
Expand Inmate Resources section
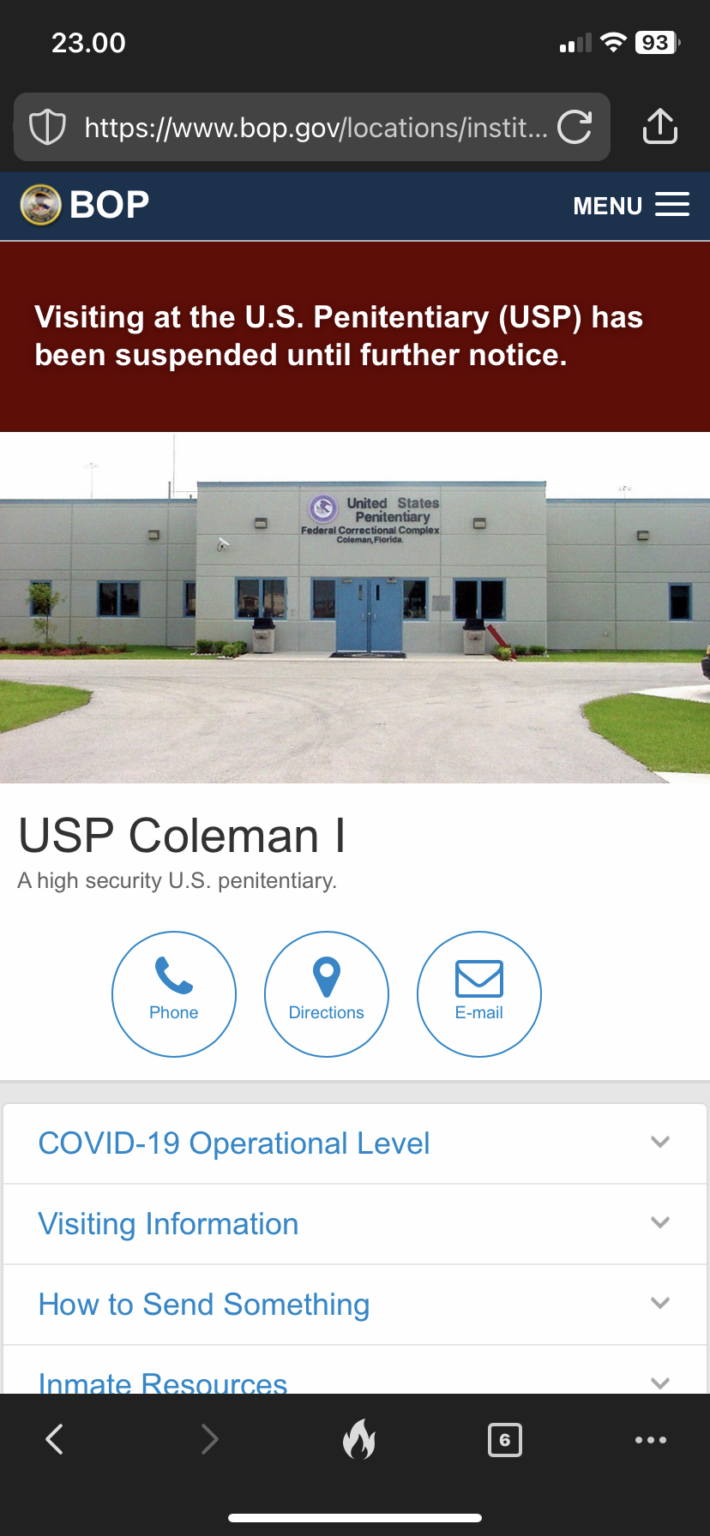coord(355,1380)
